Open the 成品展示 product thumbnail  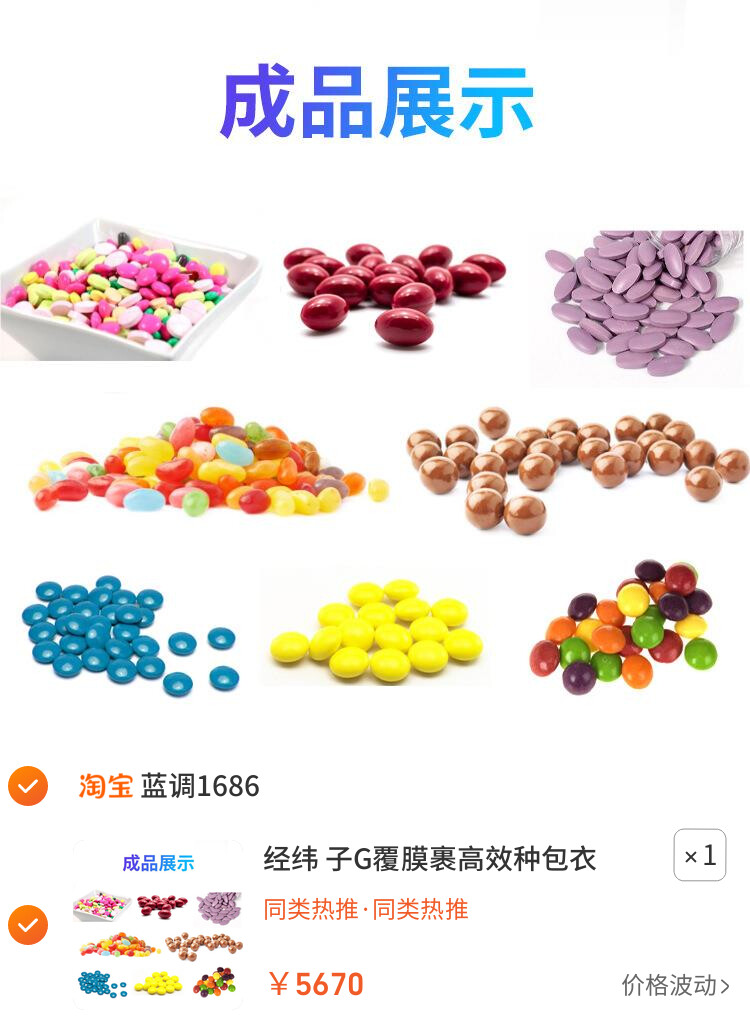click(158, 926)
